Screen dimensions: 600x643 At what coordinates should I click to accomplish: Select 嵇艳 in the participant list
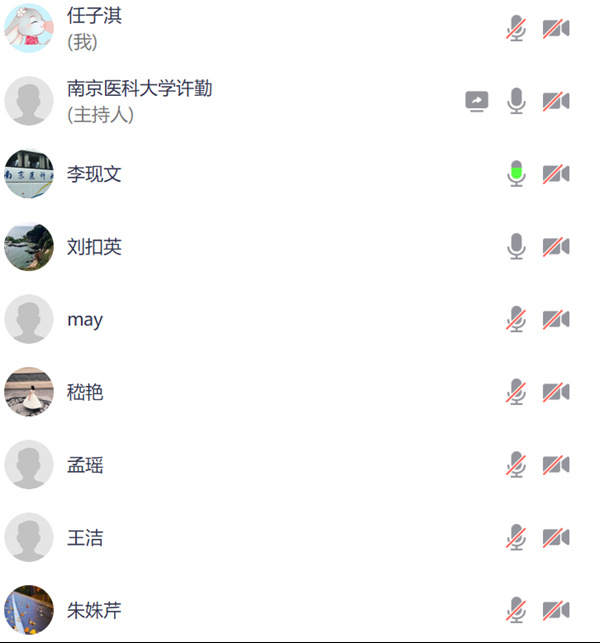tap(85, 392)
